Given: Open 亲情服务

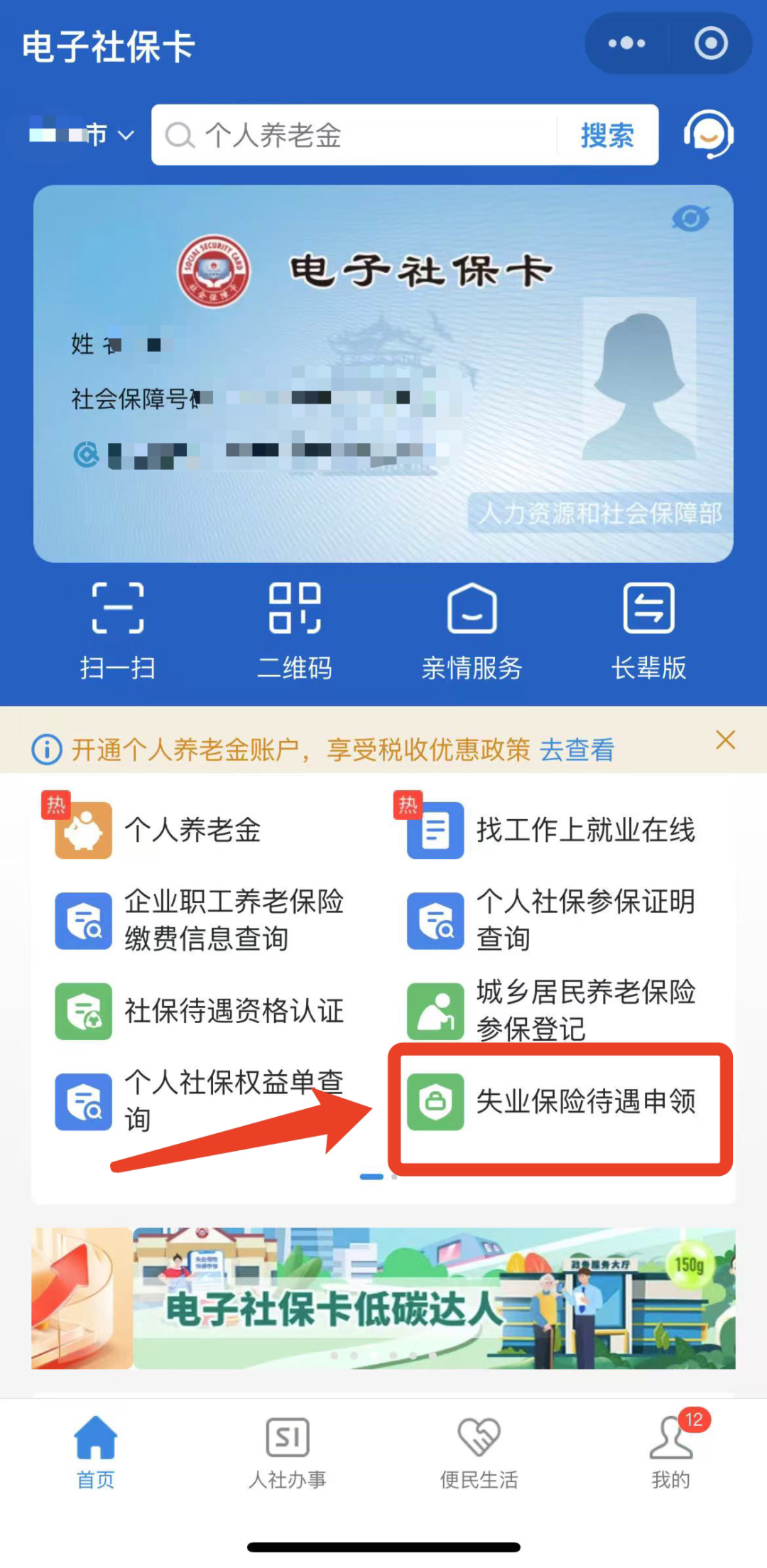Looking at the screenshot, I should point(472,629).
